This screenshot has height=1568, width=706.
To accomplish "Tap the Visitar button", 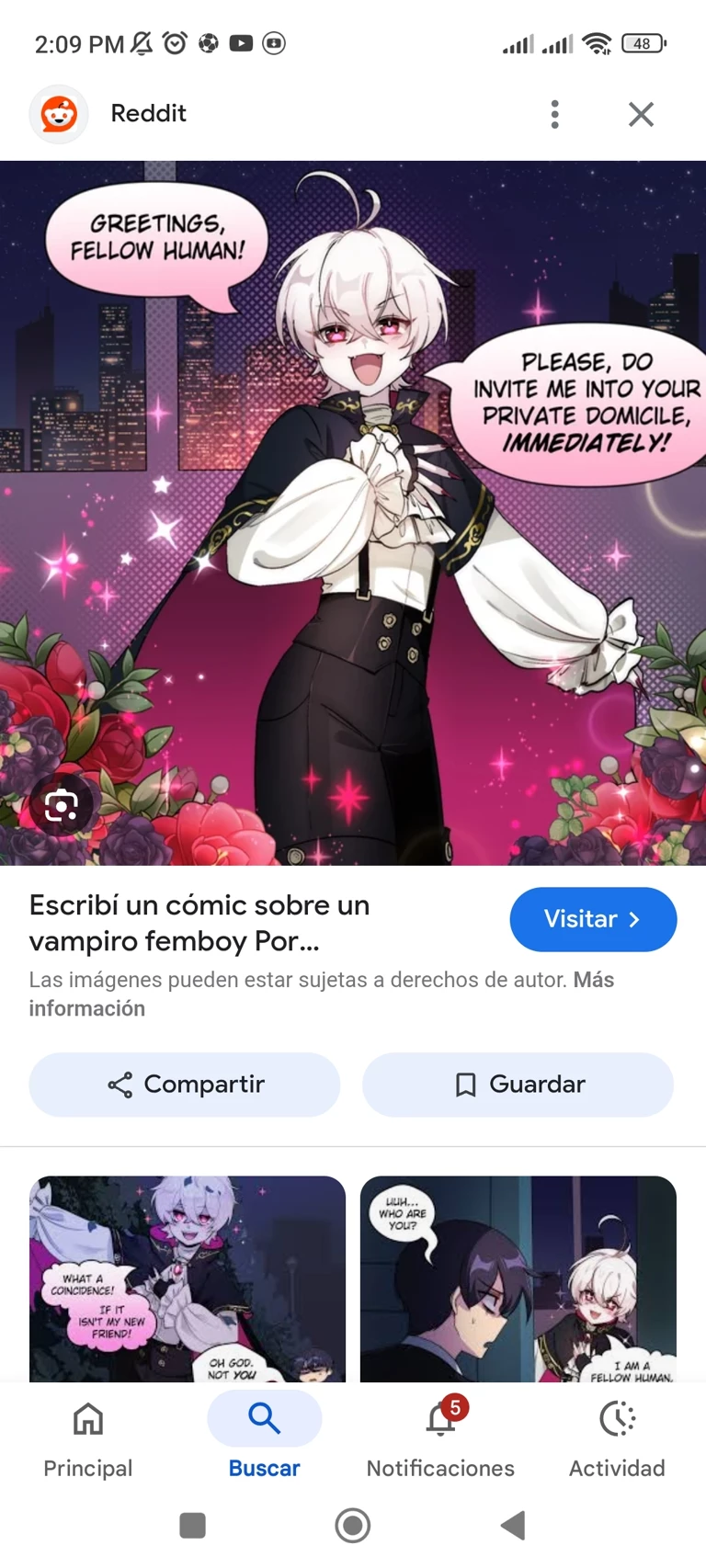I will [593, 919].
